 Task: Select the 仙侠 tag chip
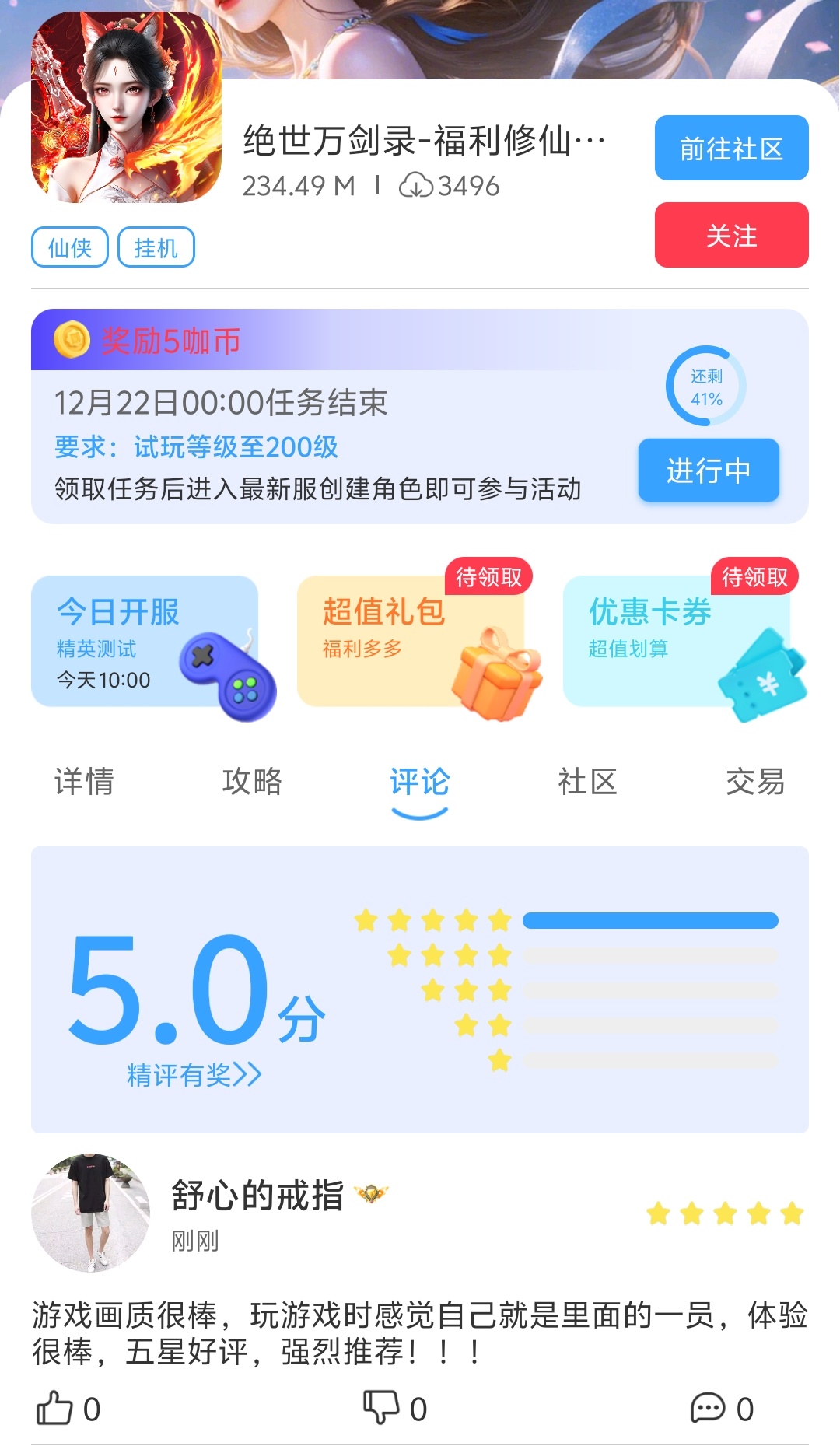(70, 247)
